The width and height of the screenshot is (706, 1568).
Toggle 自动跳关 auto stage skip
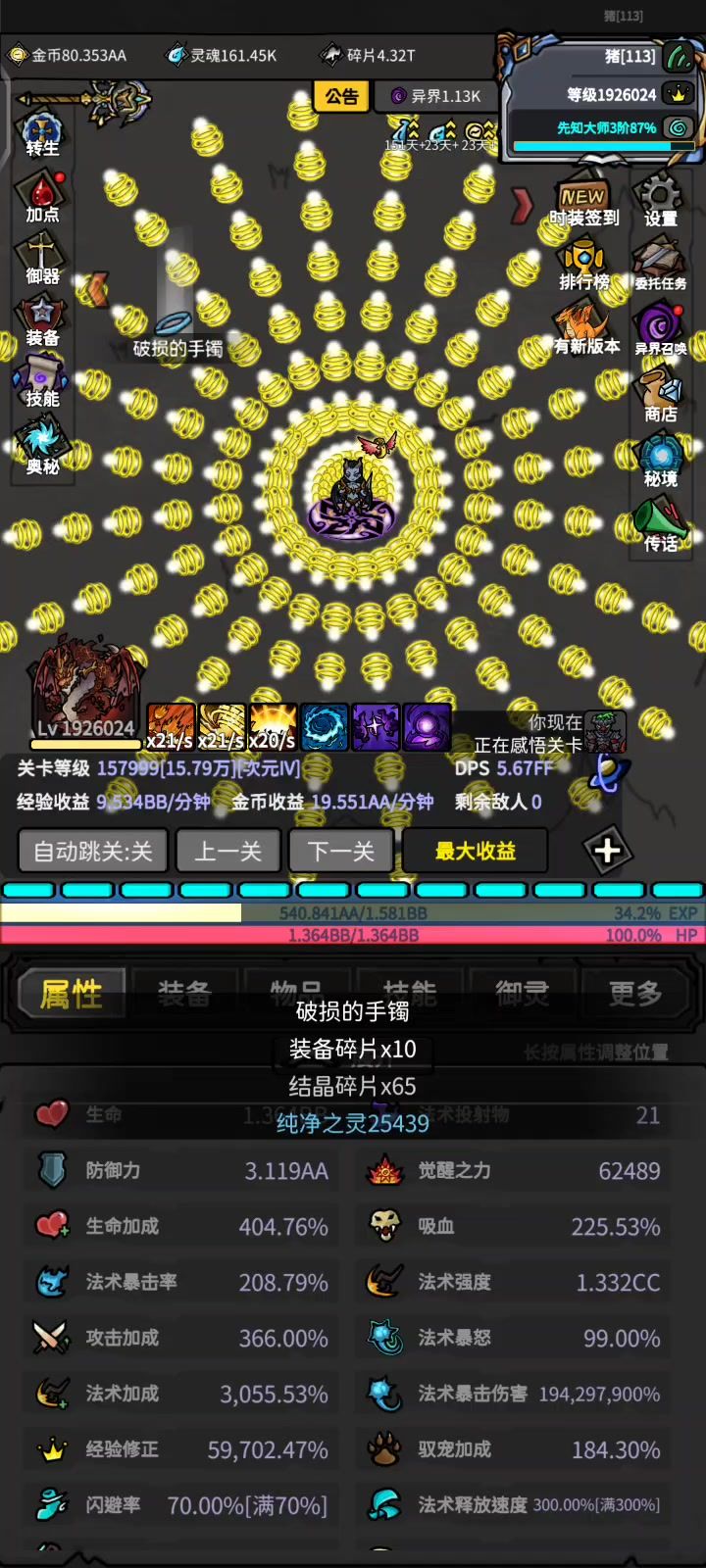(x=93, y=851)
